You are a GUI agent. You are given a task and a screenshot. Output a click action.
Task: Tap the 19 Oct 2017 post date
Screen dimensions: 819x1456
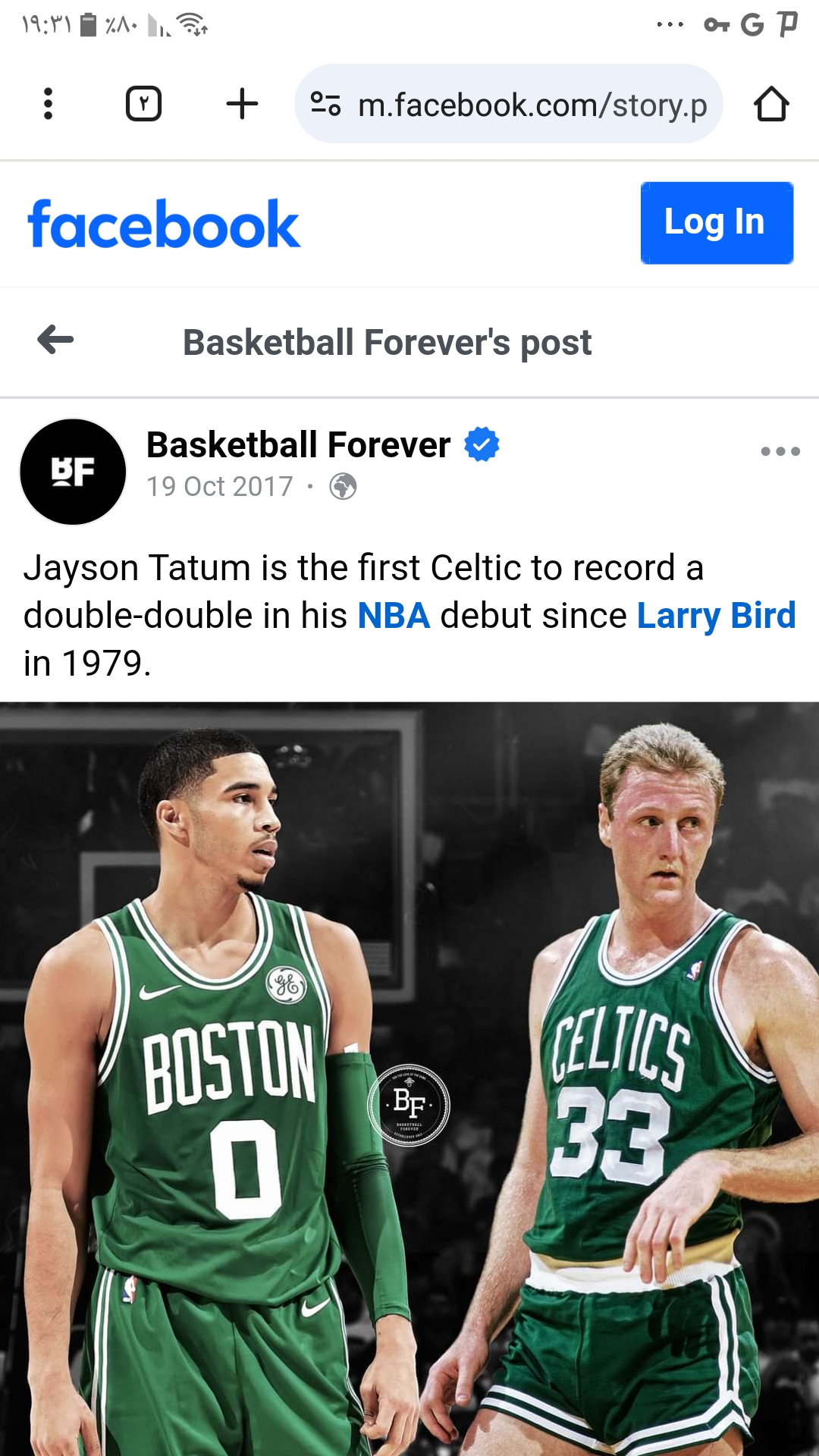(220, 486)
